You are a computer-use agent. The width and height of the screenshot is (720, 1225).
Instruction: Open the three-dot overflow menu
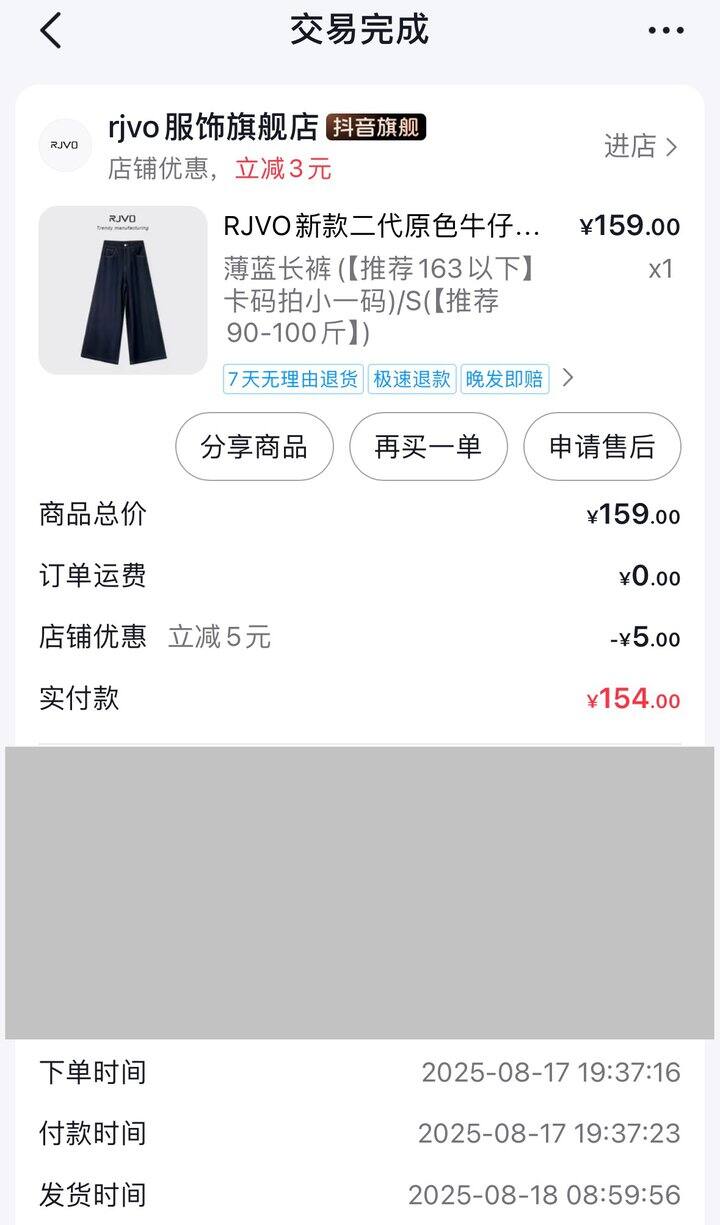coord(666,31)
